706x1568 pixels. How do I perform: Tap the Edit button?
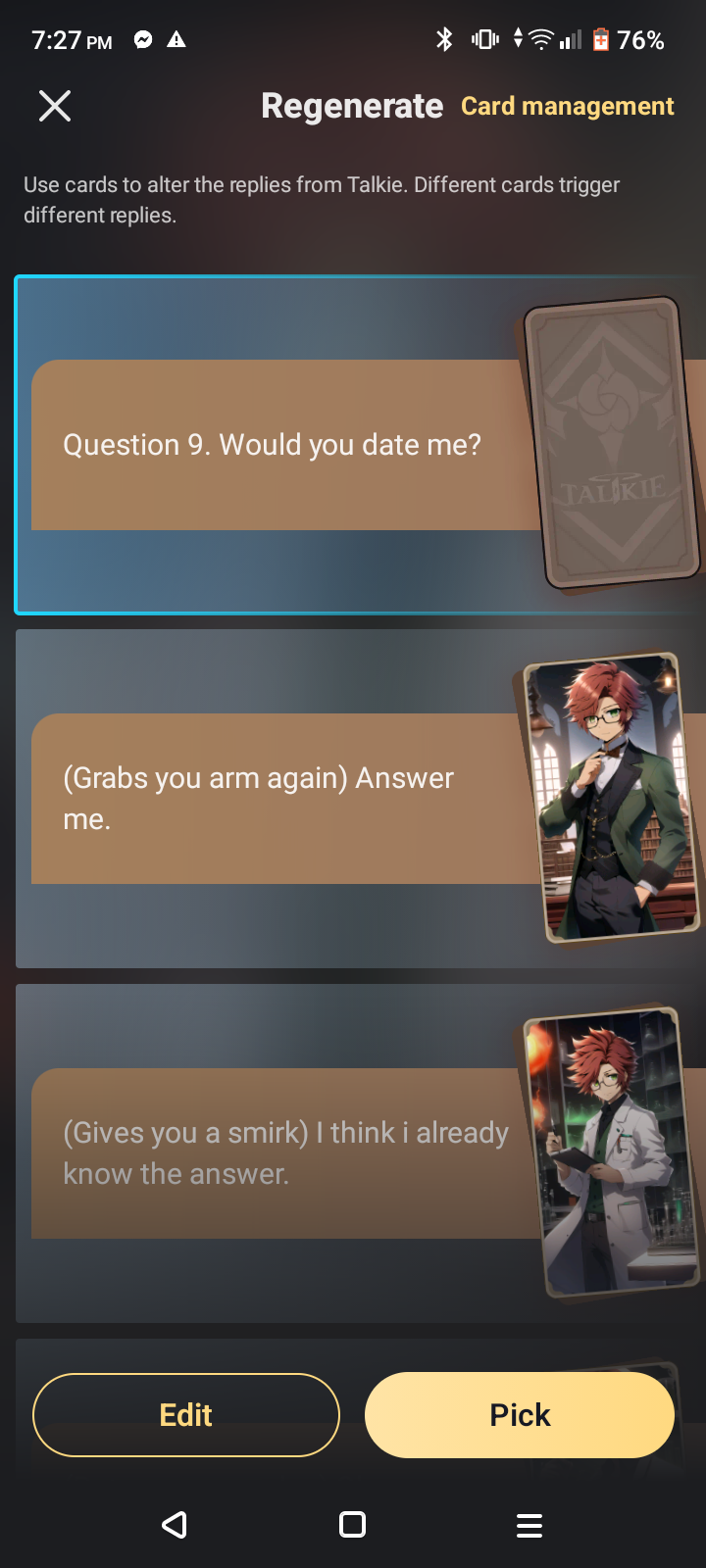pos(186,1415)
